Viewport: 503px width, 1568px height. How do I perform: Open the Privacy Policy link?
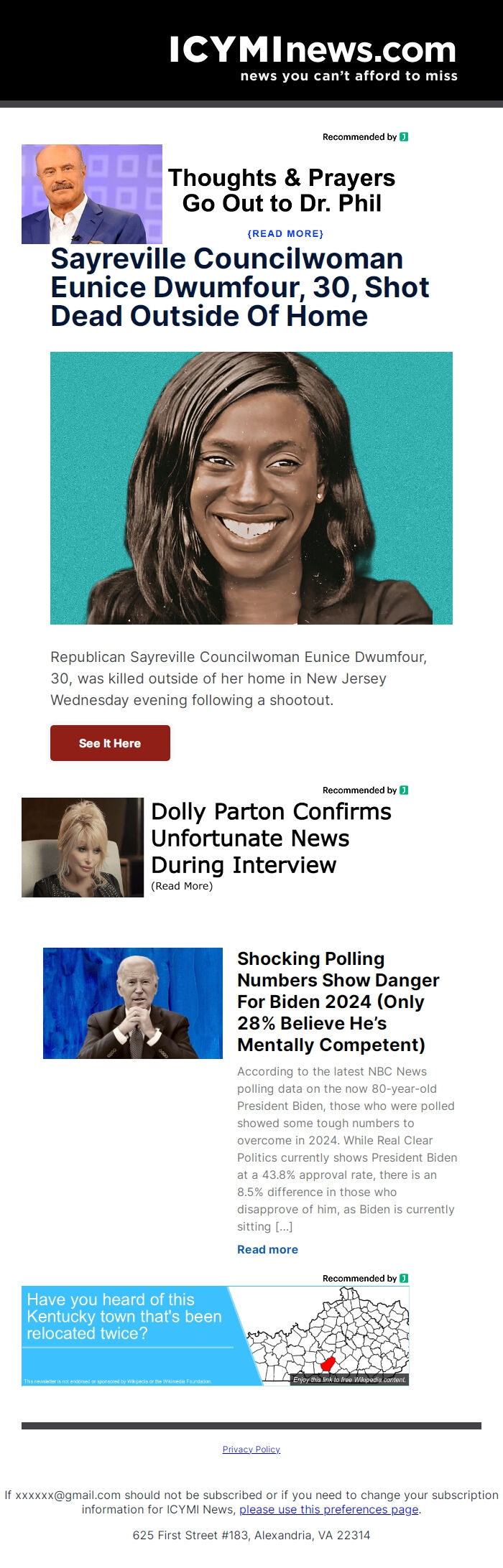click(x=251, y=1449)
